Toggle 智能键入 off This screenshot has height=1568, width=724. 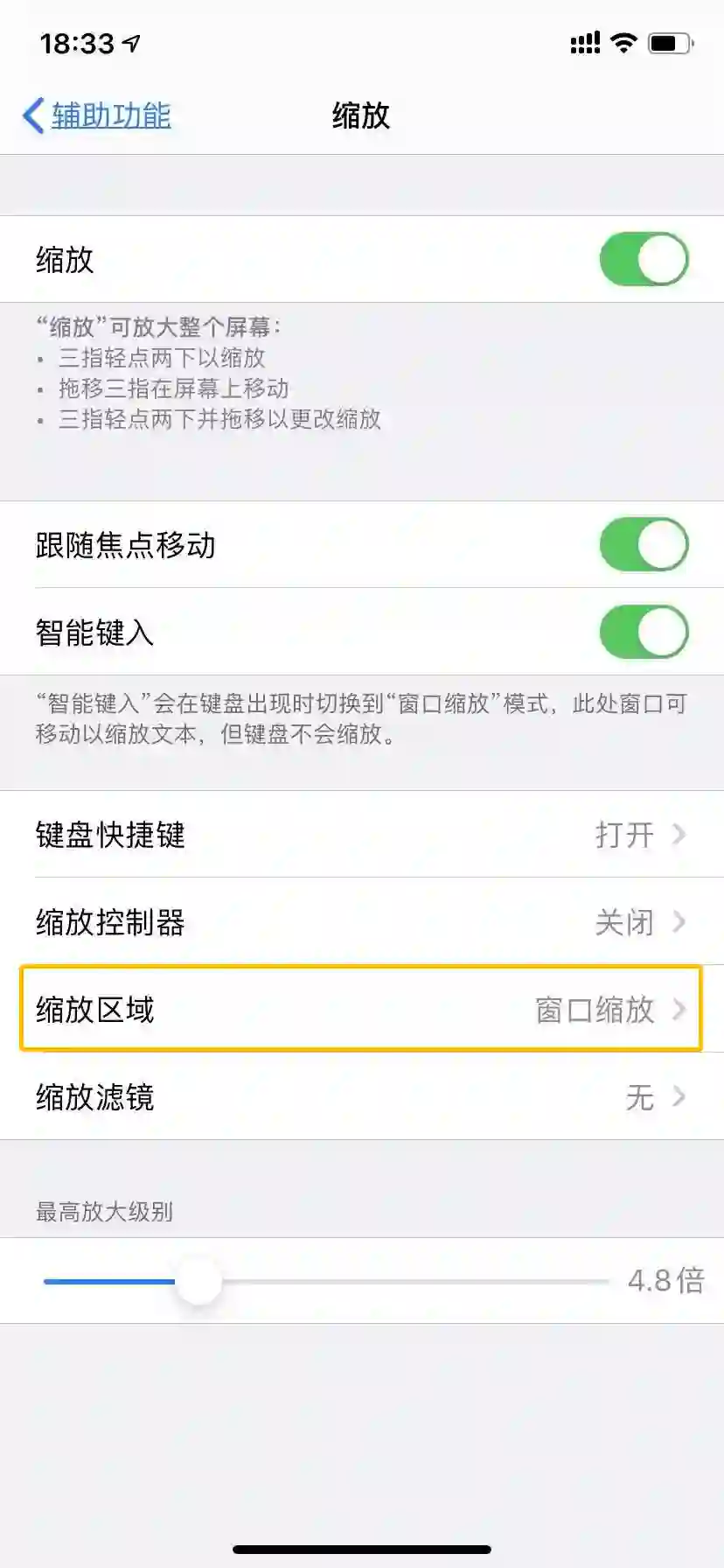pyautogui.click(x=644, y=632)
